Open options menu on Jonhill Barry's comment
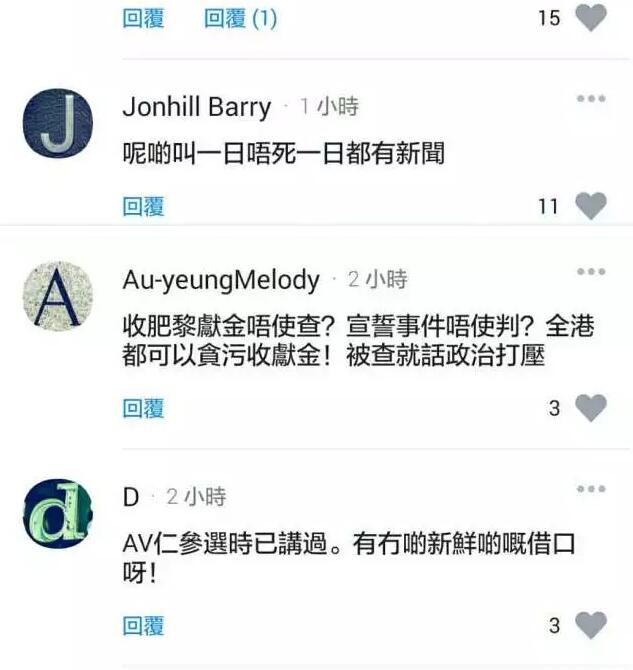 click(x=591, y=98)
